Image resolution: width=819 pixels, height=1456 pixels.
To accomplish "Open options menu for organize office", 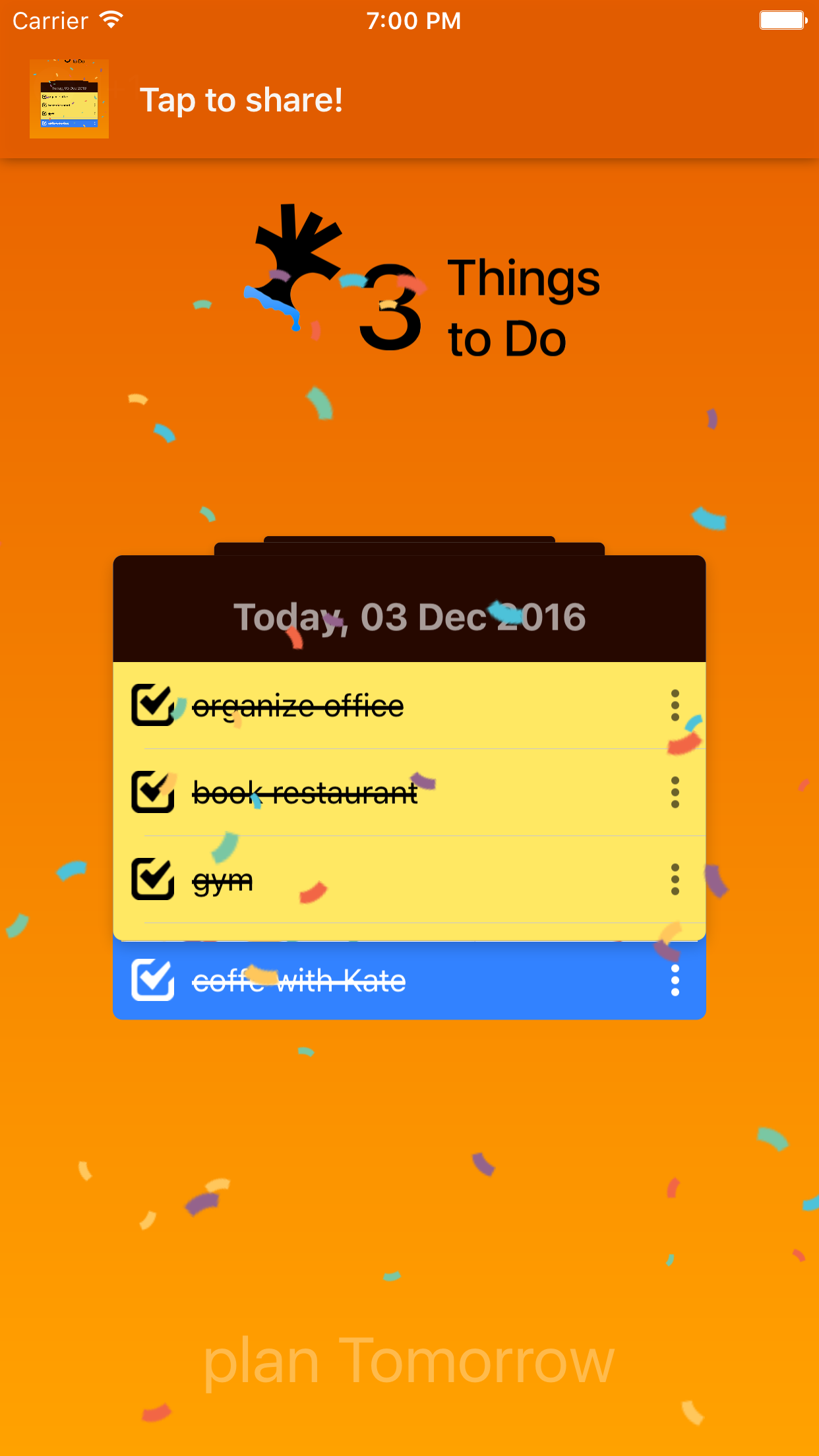I will [x=675, y=705].
